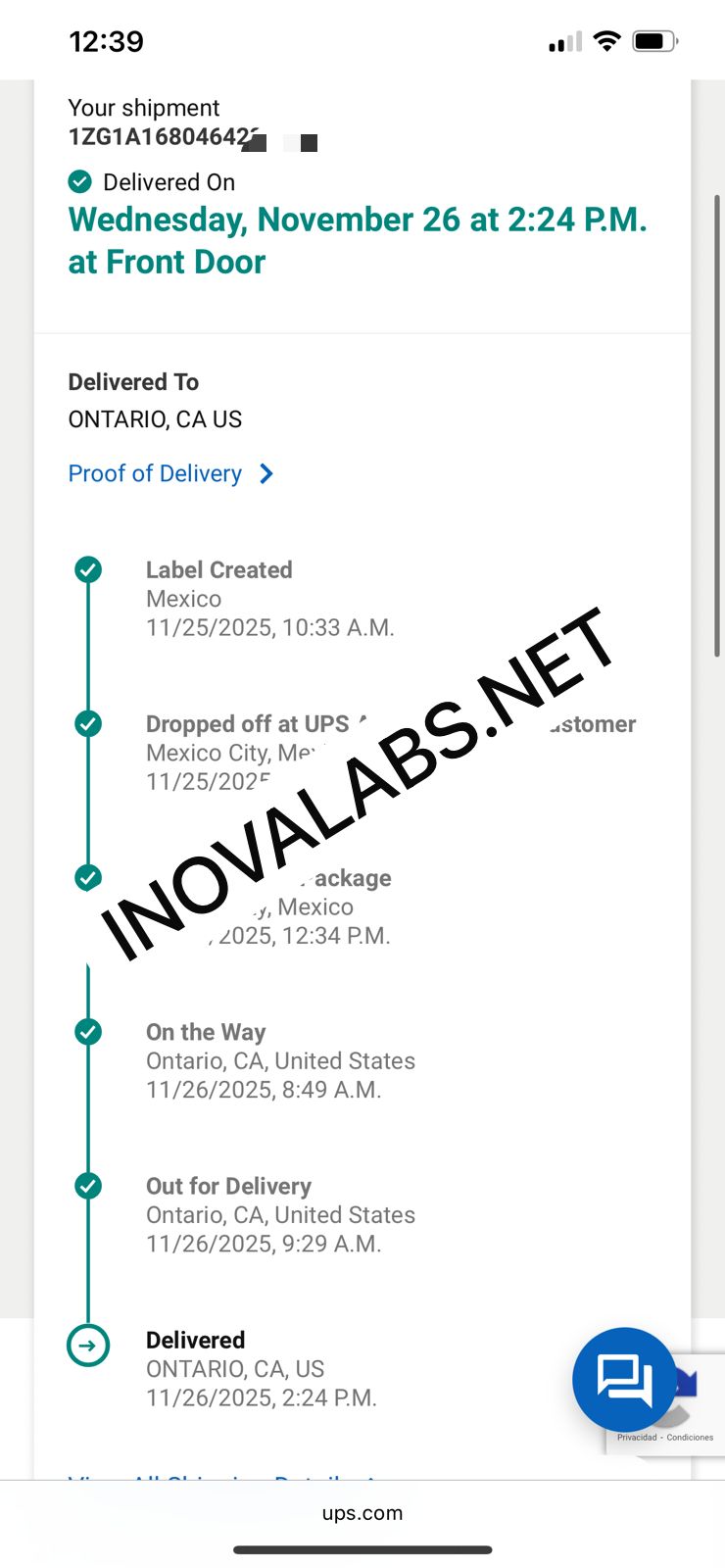Tap the ups.com address bar
725x1568 pixels.
click(x=362, y=1512)
